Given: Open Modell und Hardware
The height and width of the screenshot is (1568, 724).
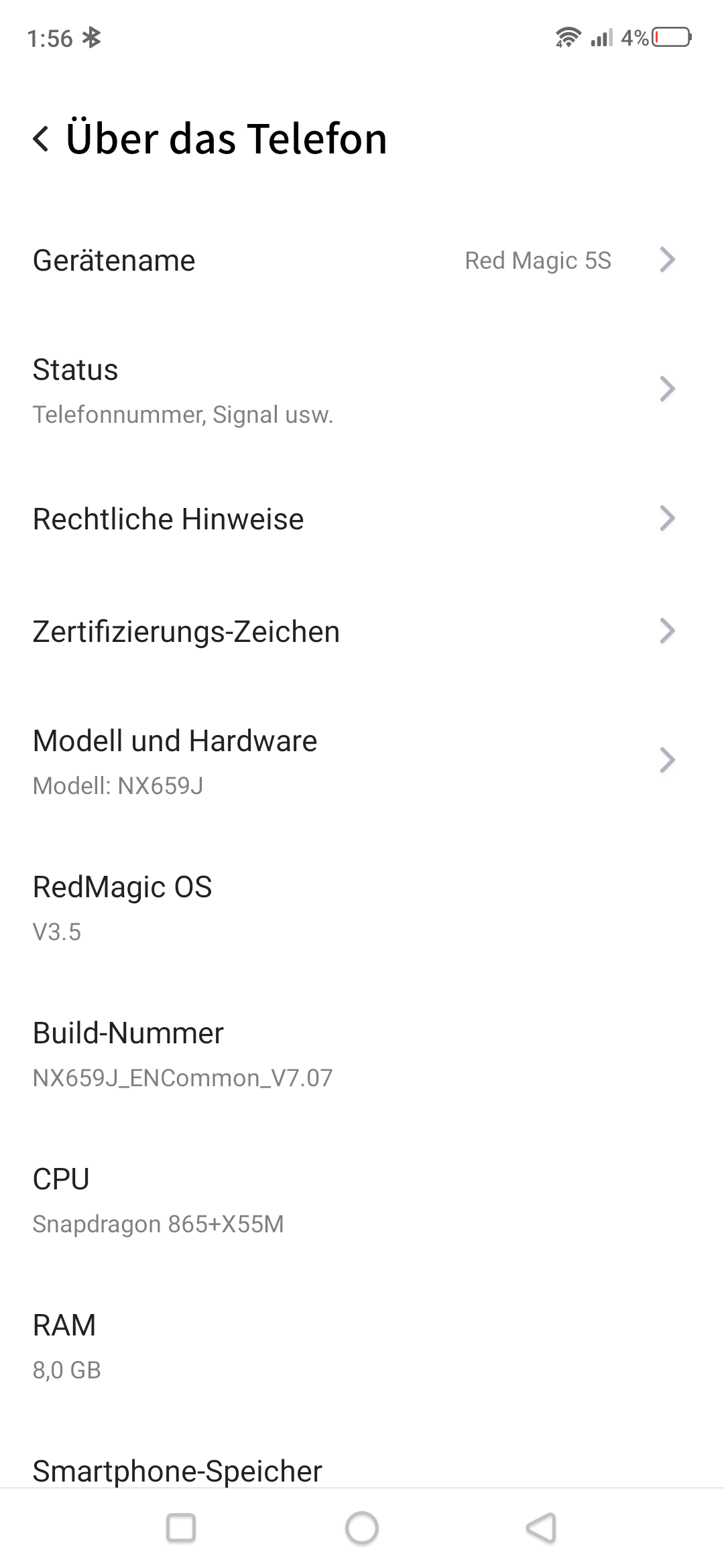Looking at the screenshot, I should [362, 761].
